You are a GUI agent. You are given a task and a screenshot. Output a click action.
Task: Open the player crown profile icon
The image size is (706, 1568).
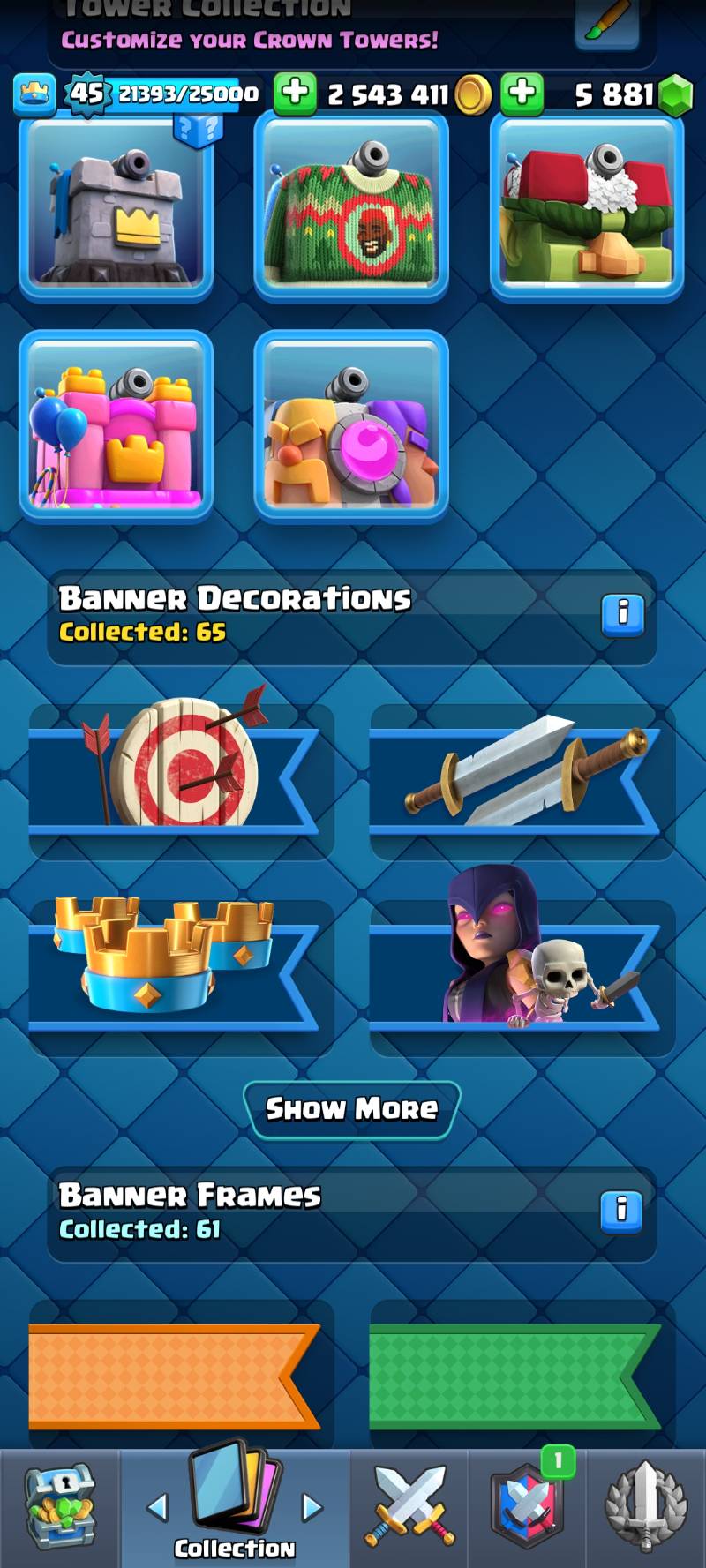click(34, 94)
